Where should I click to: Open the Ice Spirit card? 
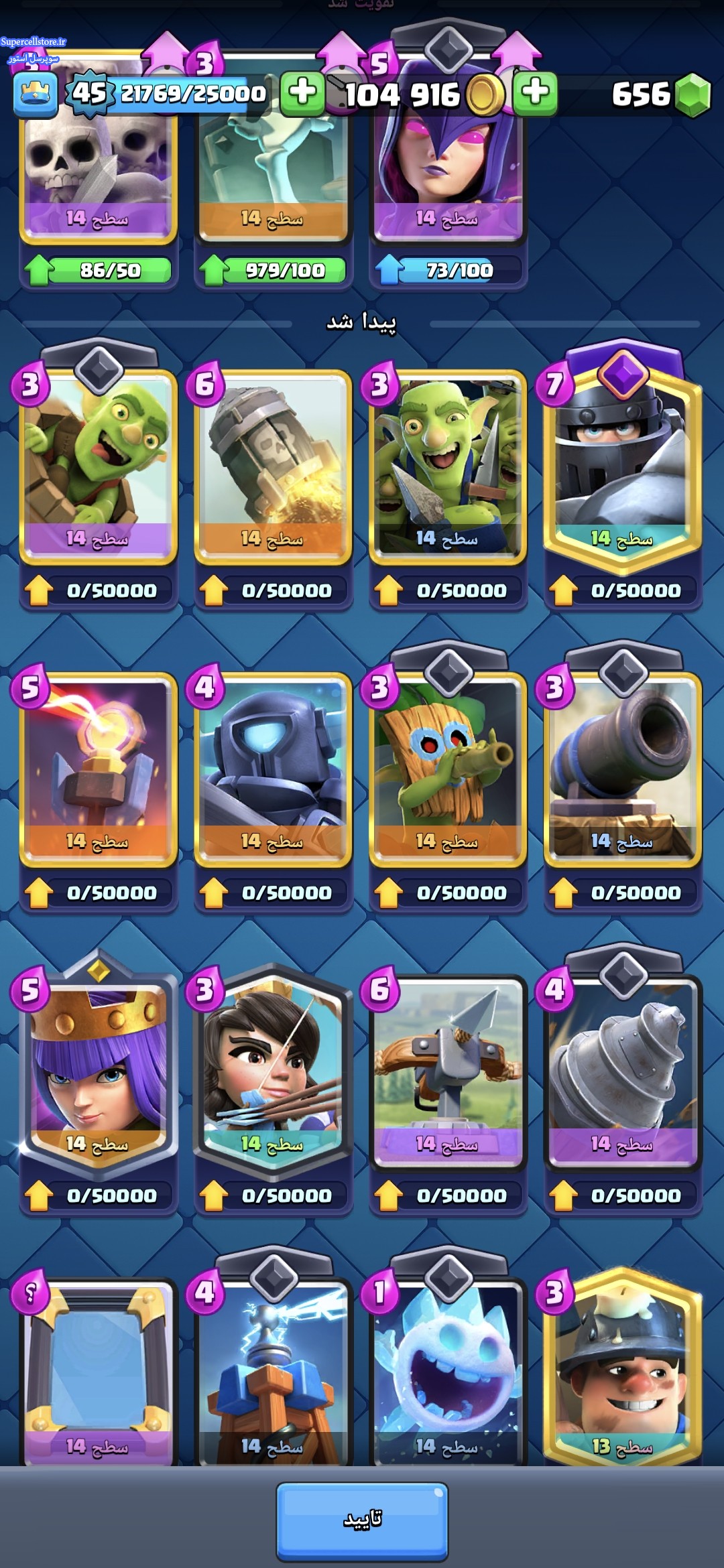448,1372
